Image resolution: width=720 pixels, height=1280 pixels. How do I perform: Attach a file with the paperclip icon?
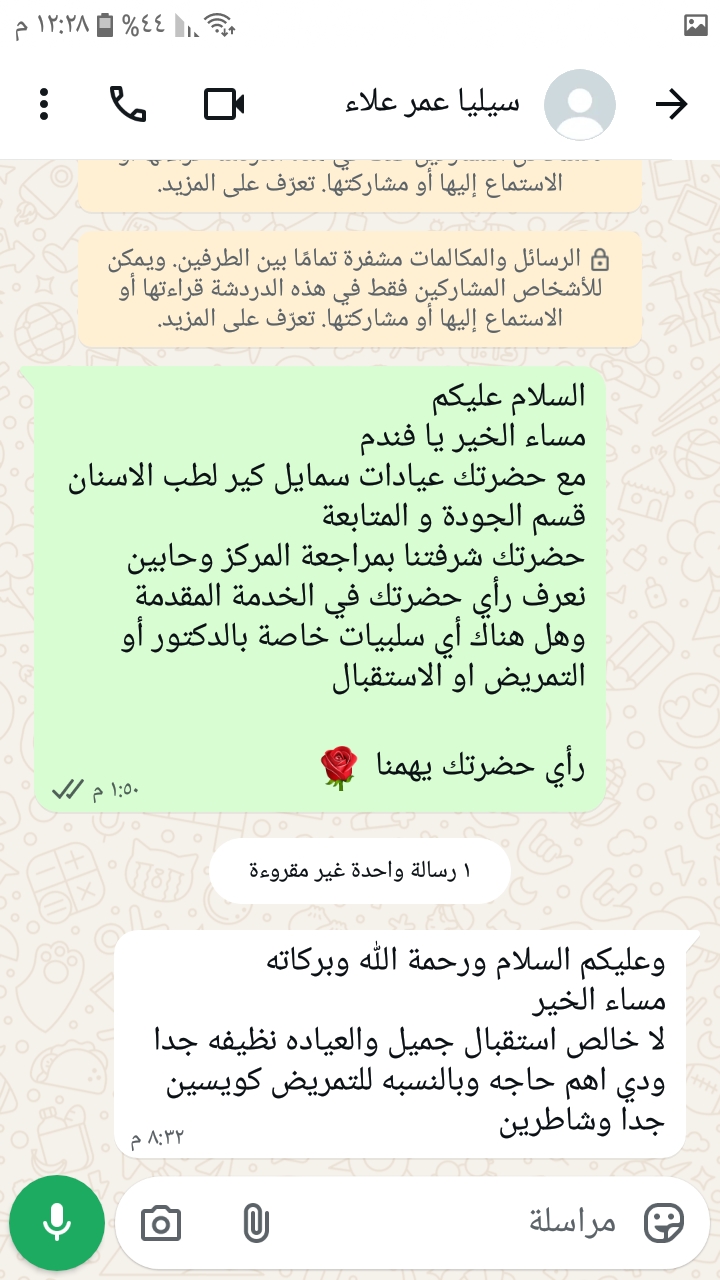click(x=256, y=1222)
